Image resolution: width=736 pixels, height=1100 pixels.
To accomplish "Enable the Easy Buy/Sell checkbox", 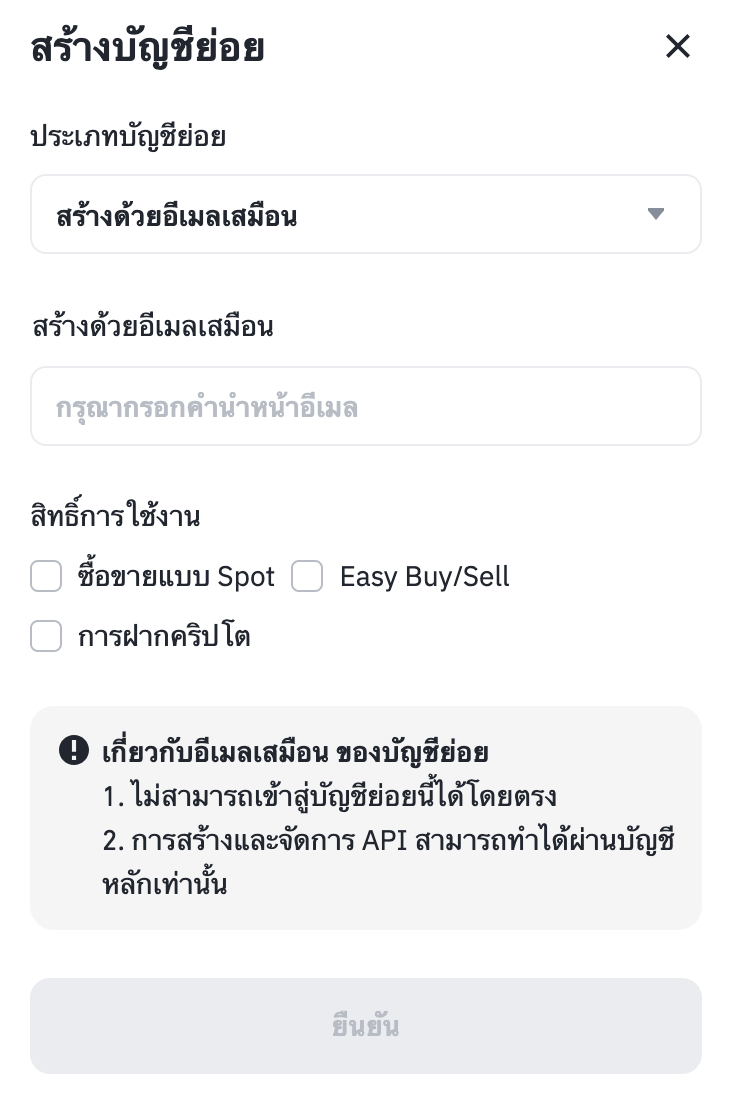I will tap(307, 577).
